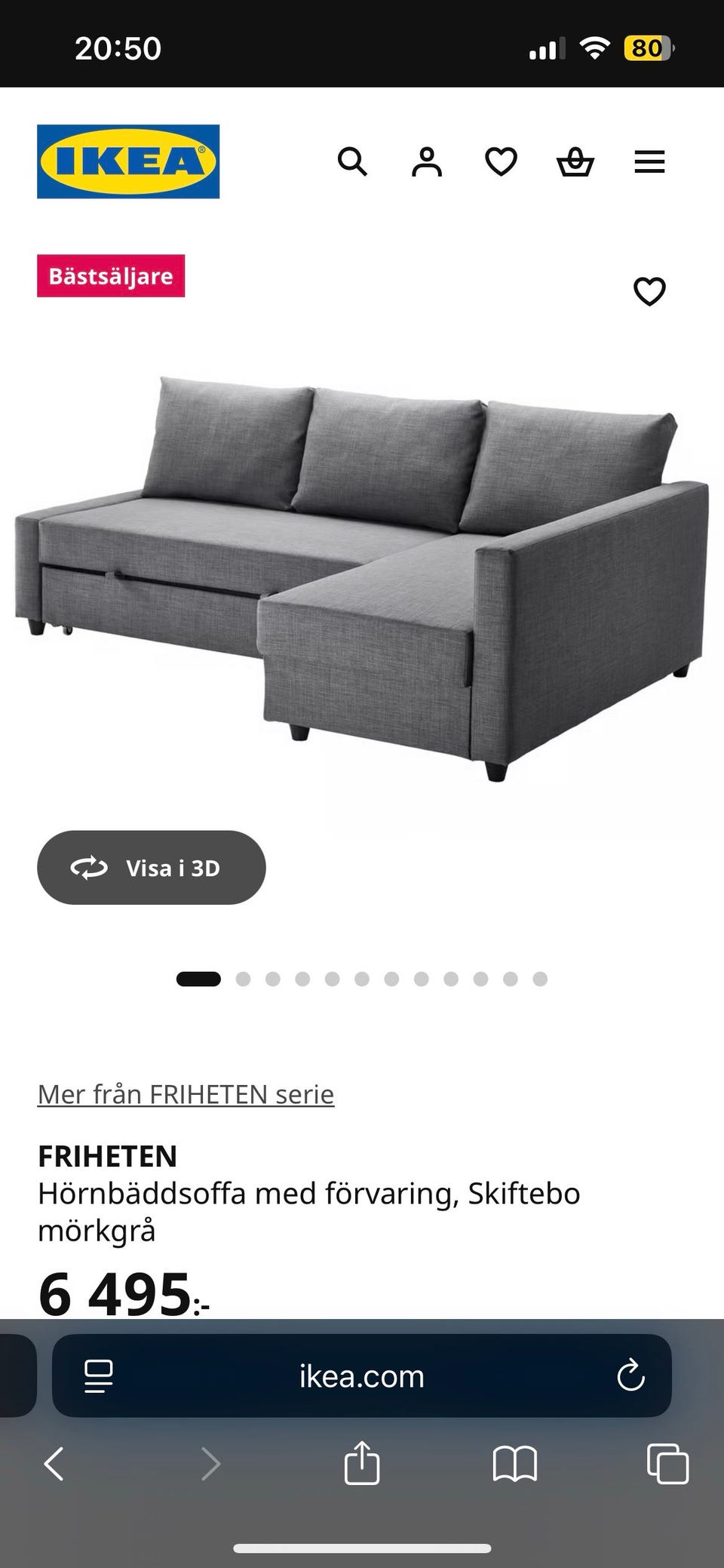Screen dimensions: 724x1568
Task: Tap the ikea.com address bar
Action: [362, 1376]
